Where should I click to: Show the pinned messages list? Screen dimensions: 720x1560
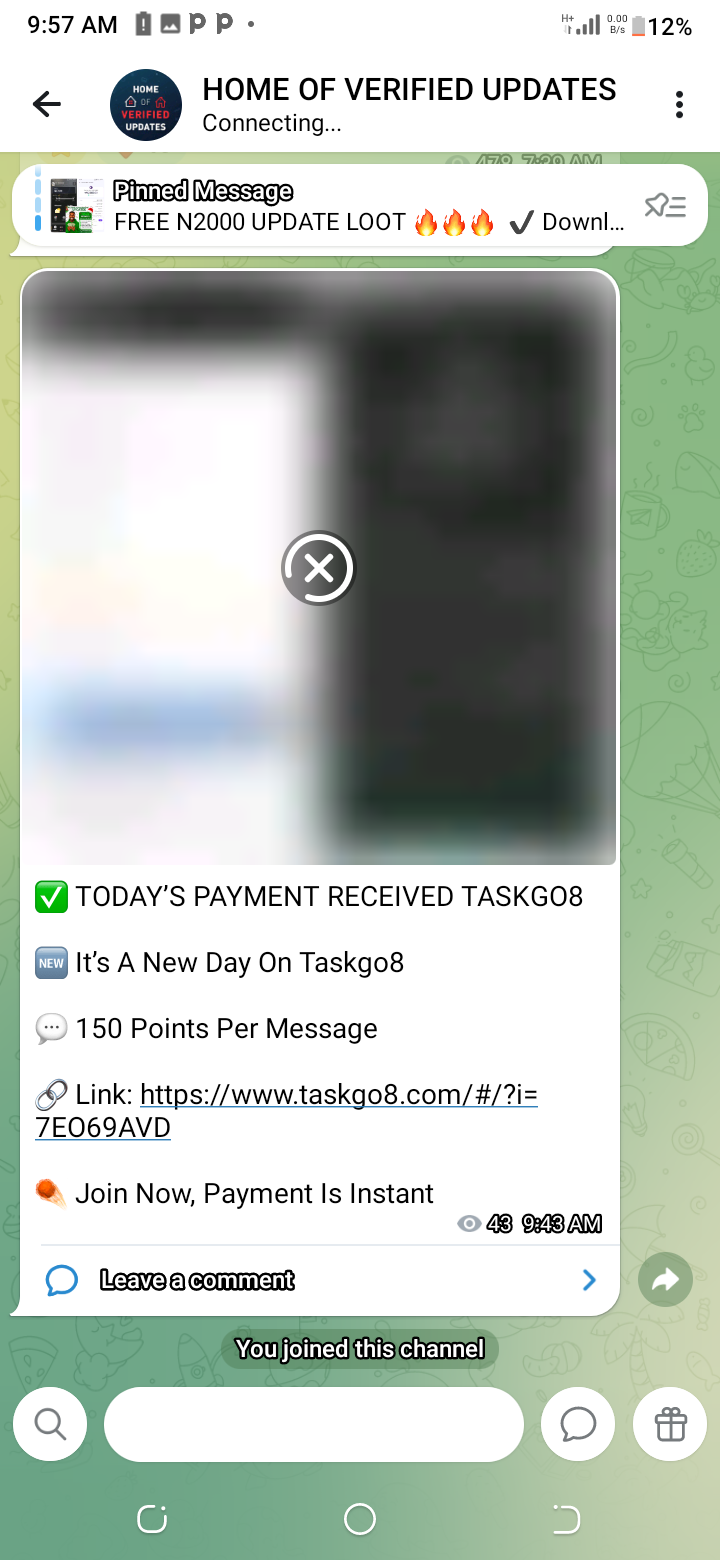pyautogui.click(x=665, y=206)
